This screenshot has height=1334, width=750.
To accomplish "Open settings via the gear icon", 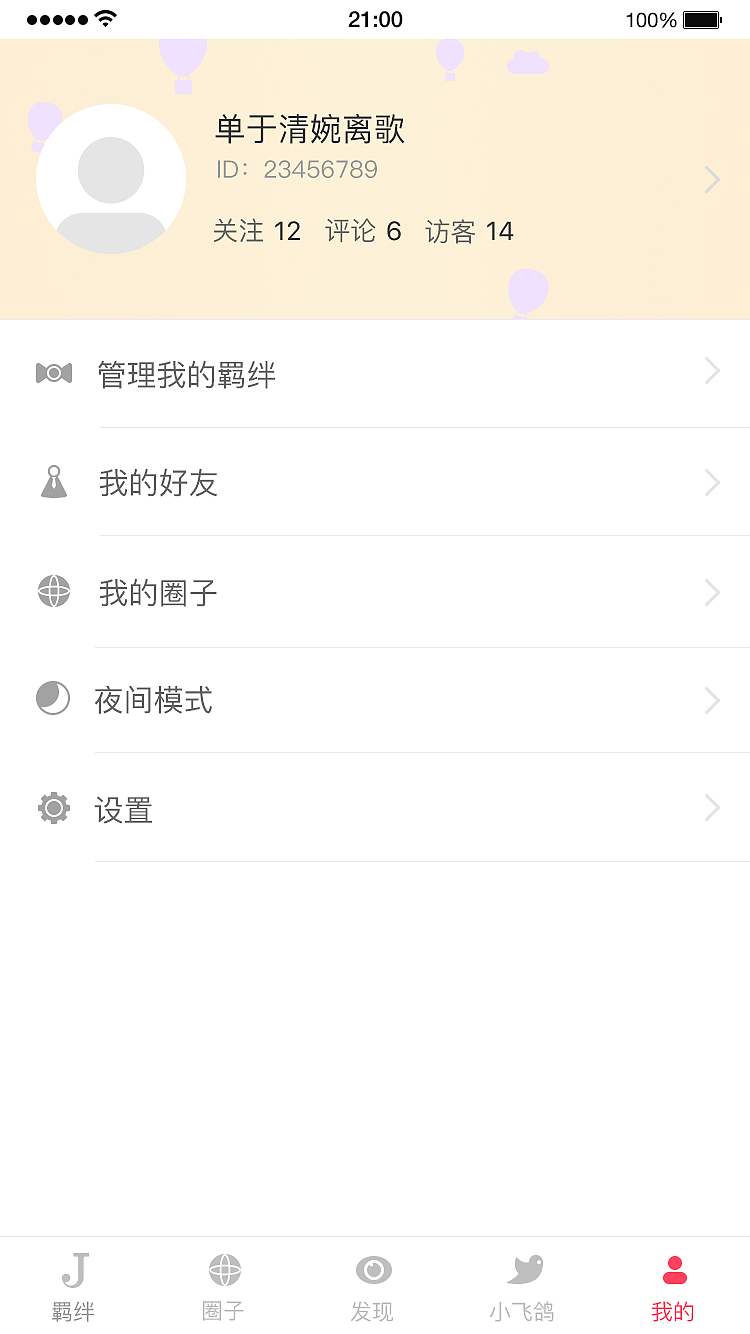I will 53,808.
